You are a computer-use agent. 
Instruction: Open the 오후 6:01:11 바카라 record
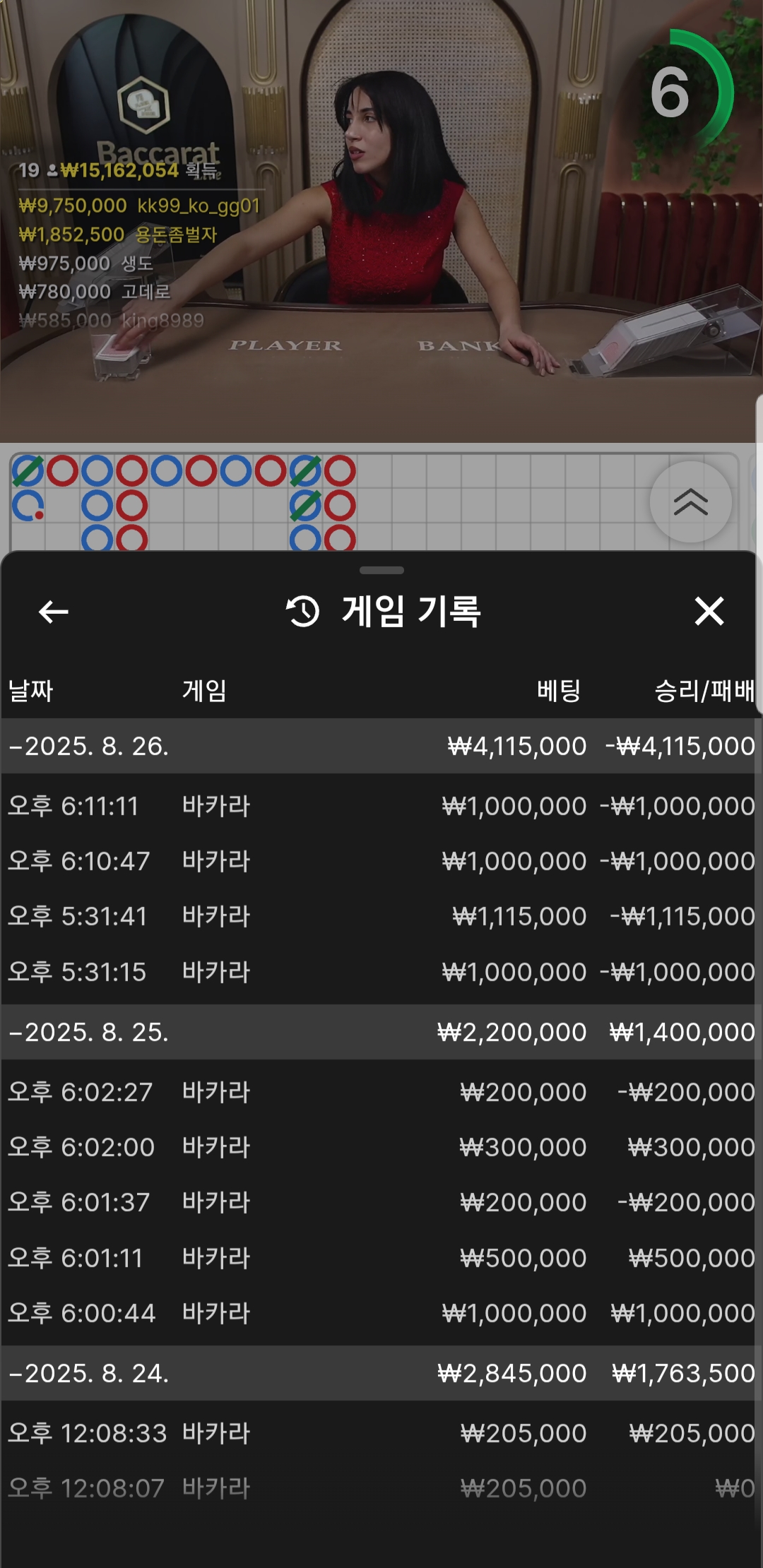pos(381,1258)
